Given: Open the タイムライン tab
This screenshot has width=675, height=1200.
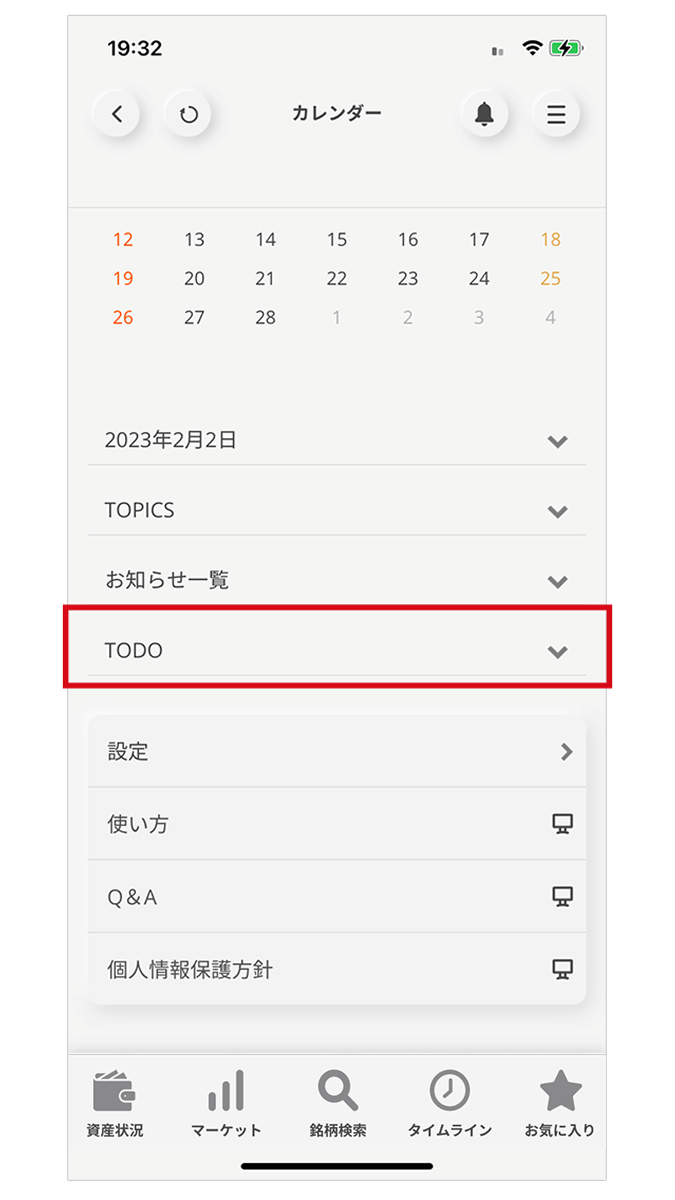Looking at the screenshot, I should coord(450,1103).
